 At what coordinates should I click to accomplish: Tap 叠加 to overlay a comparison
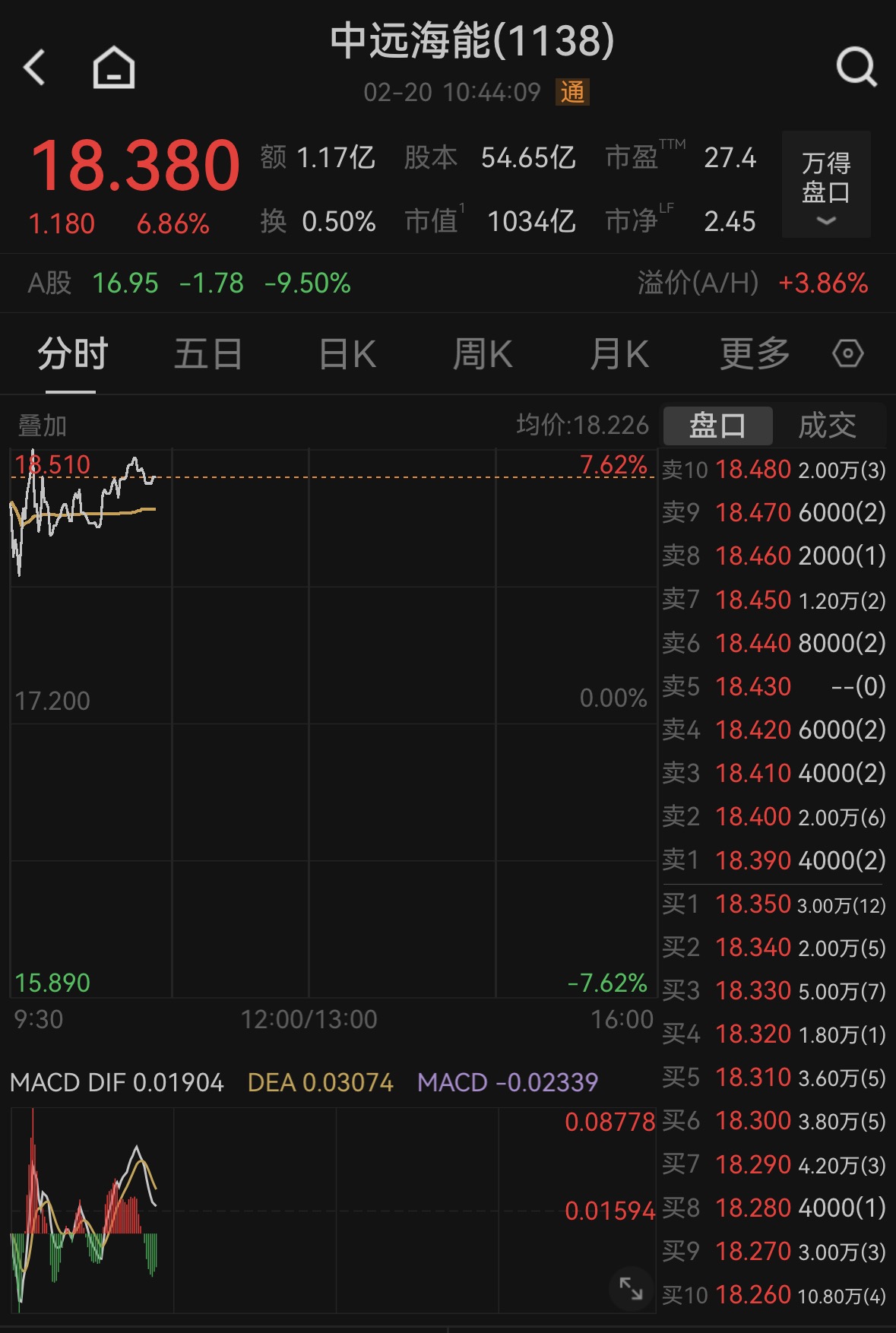[x=43, y=426]
